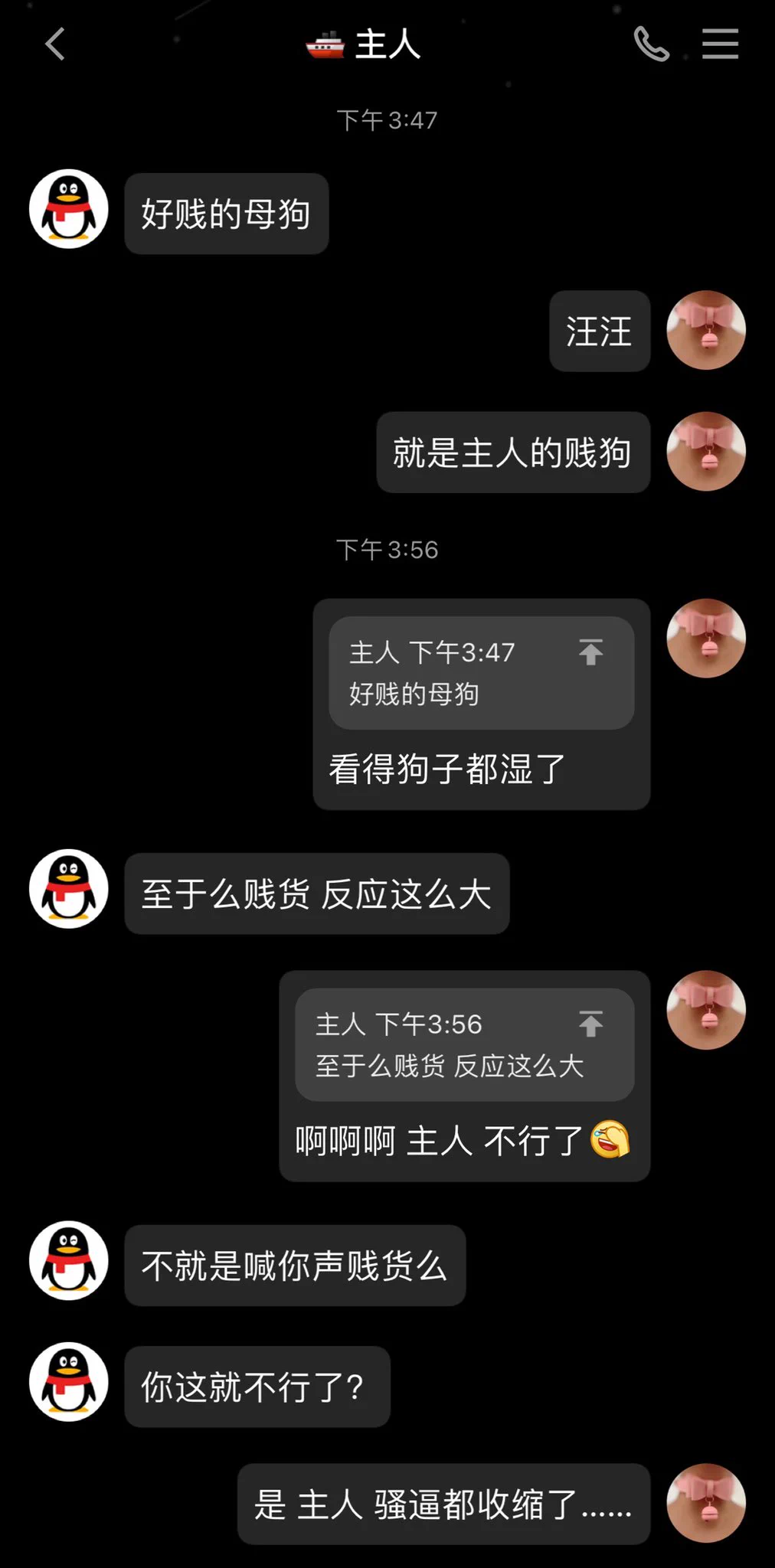Open the penguin avatar contact profile

[69, 209]
